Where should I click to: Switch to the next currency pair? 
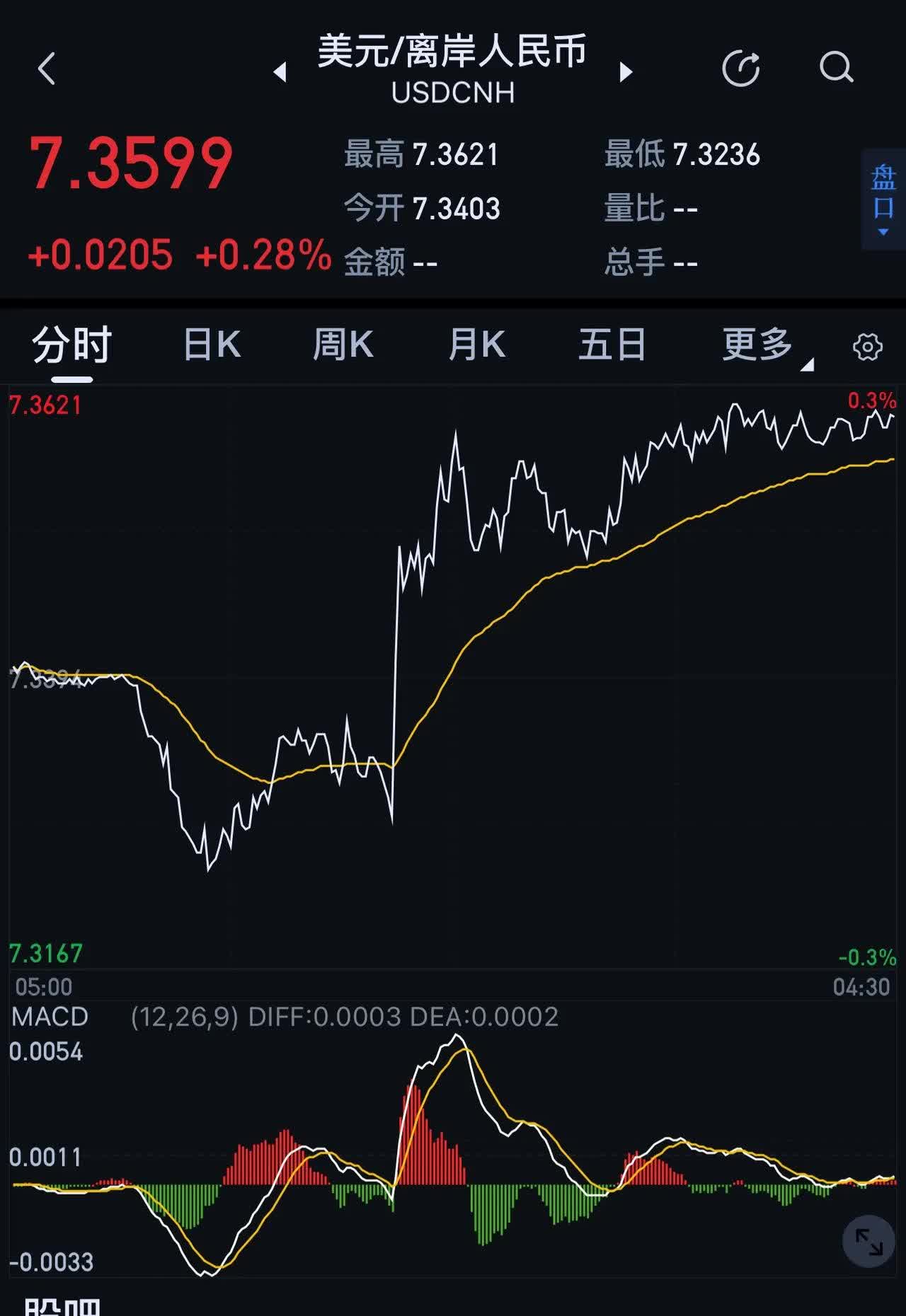click(x=626, y=71)
